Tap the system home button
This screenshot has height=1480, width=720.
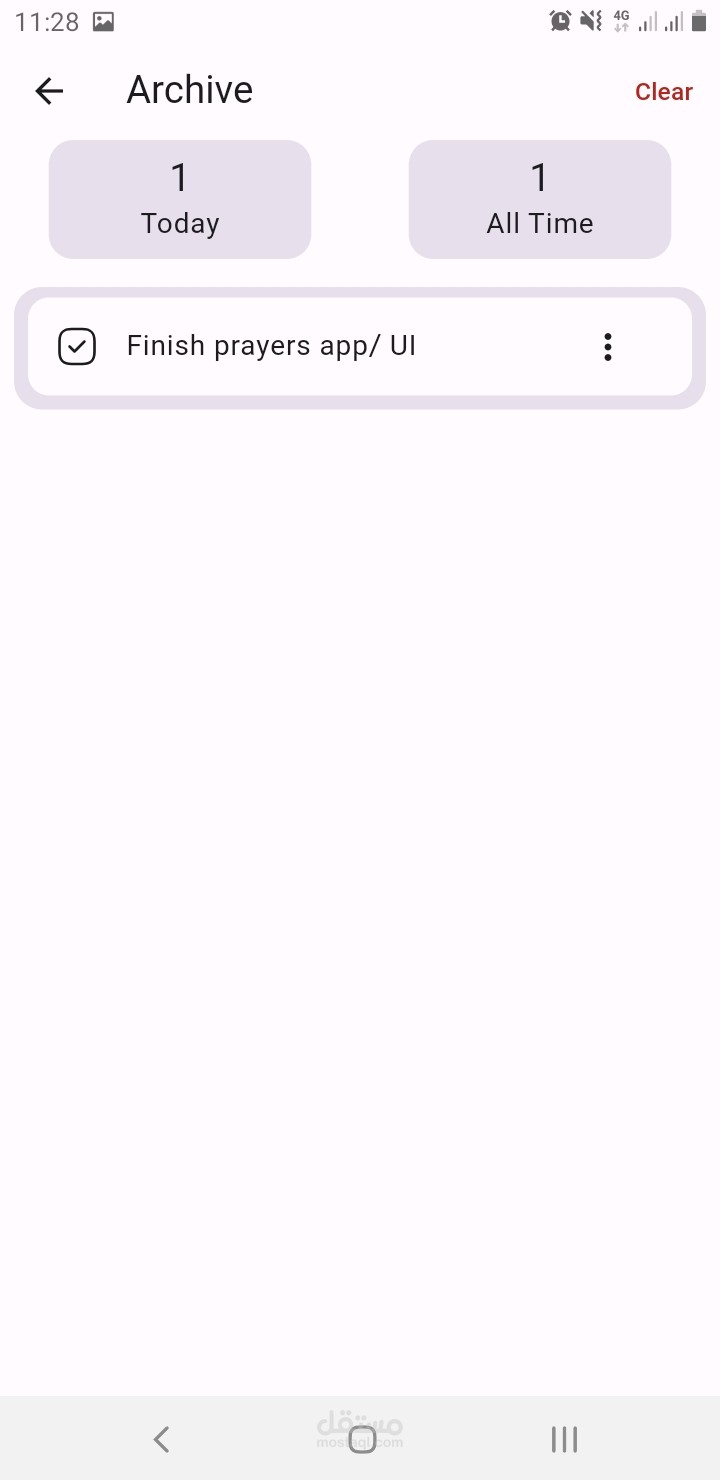pos(362,1439)
